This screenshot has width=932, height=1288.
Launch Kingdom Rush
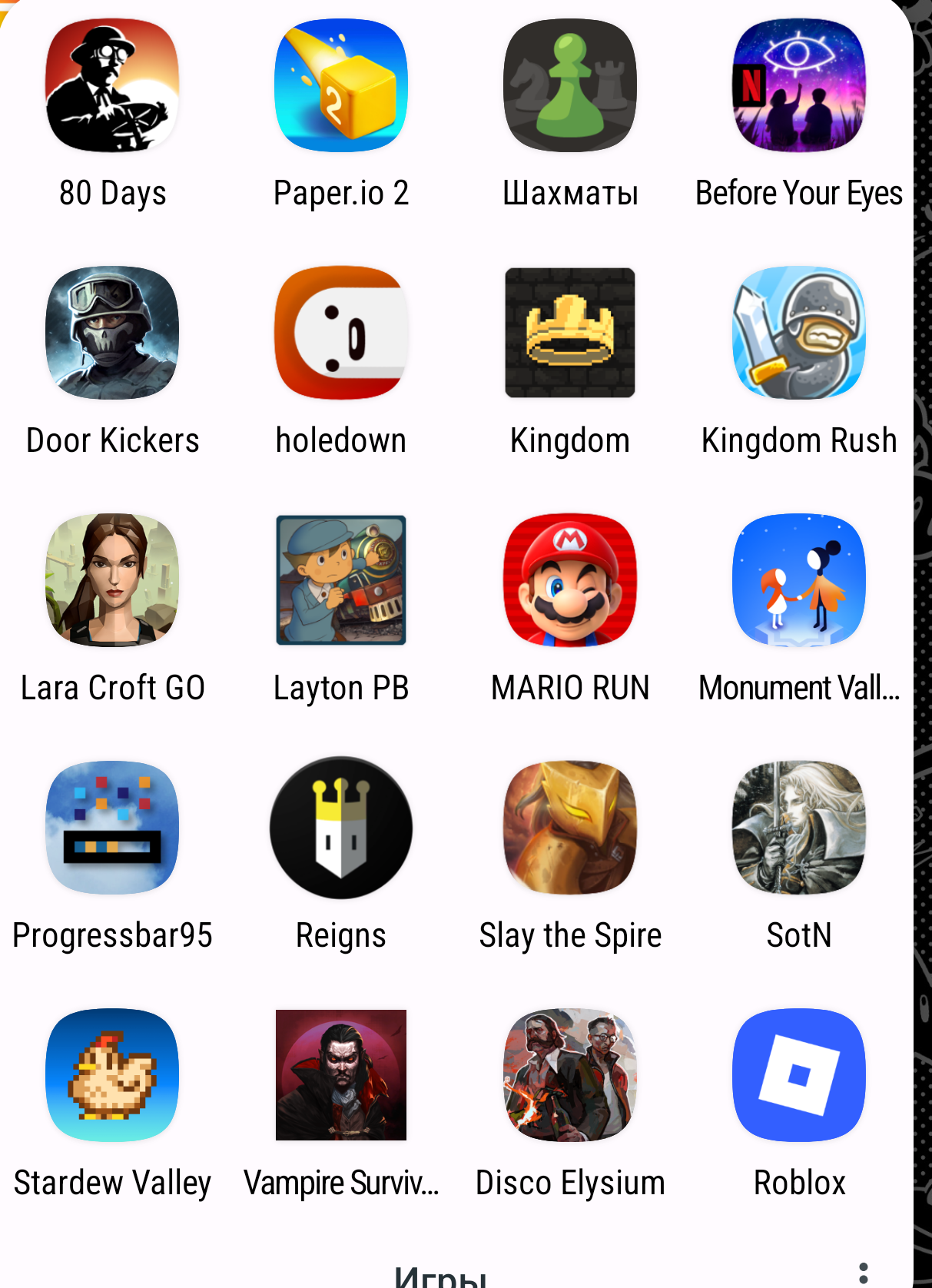799,333
